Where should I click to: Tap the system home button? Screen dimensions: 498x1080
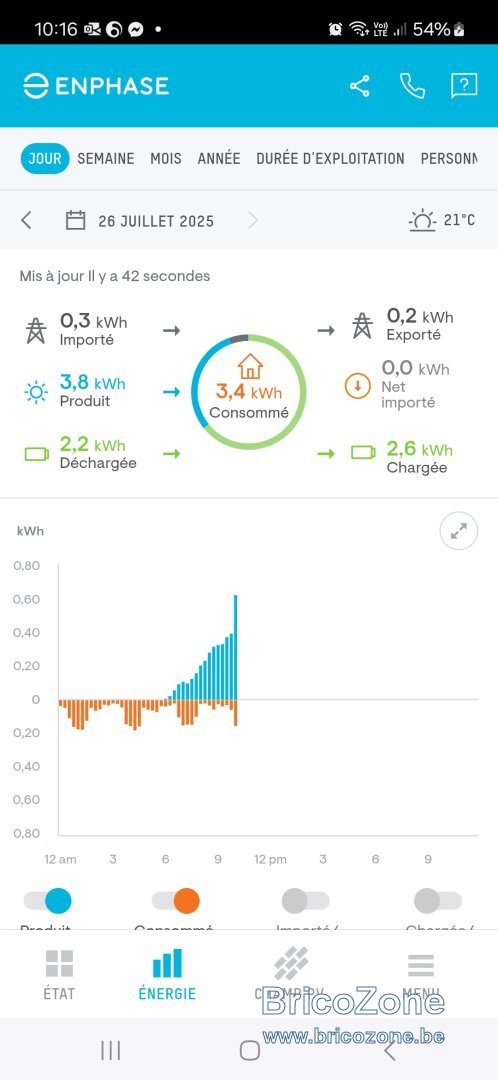(x=249, y=1050)
